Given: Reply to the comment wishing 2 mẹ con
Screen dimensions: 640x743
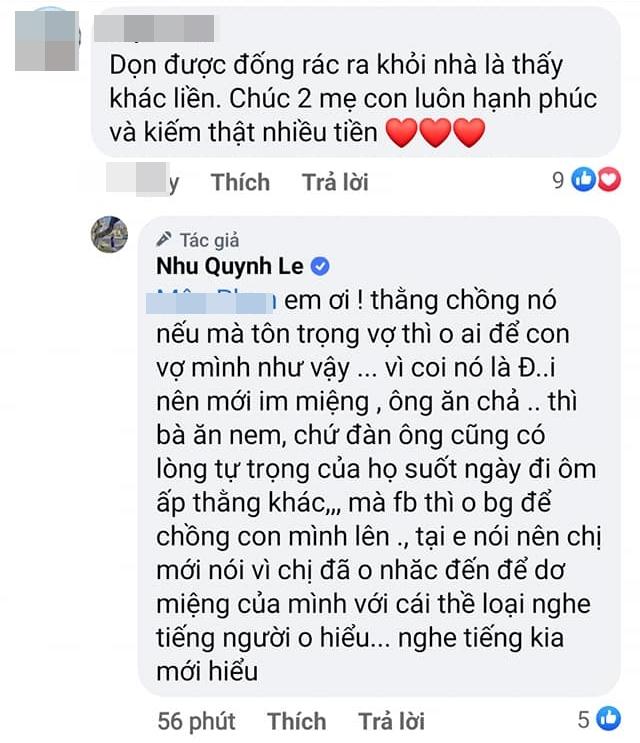Looking at the screenshot, I should [335, 182].
